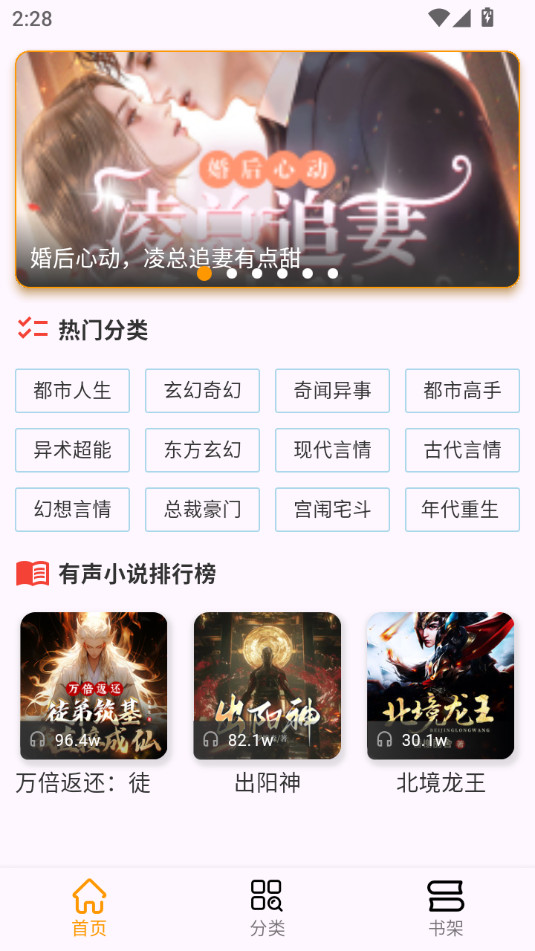
Task: Open the 古代言情 category
Action: pyautogui.click(x=462, y=450)
